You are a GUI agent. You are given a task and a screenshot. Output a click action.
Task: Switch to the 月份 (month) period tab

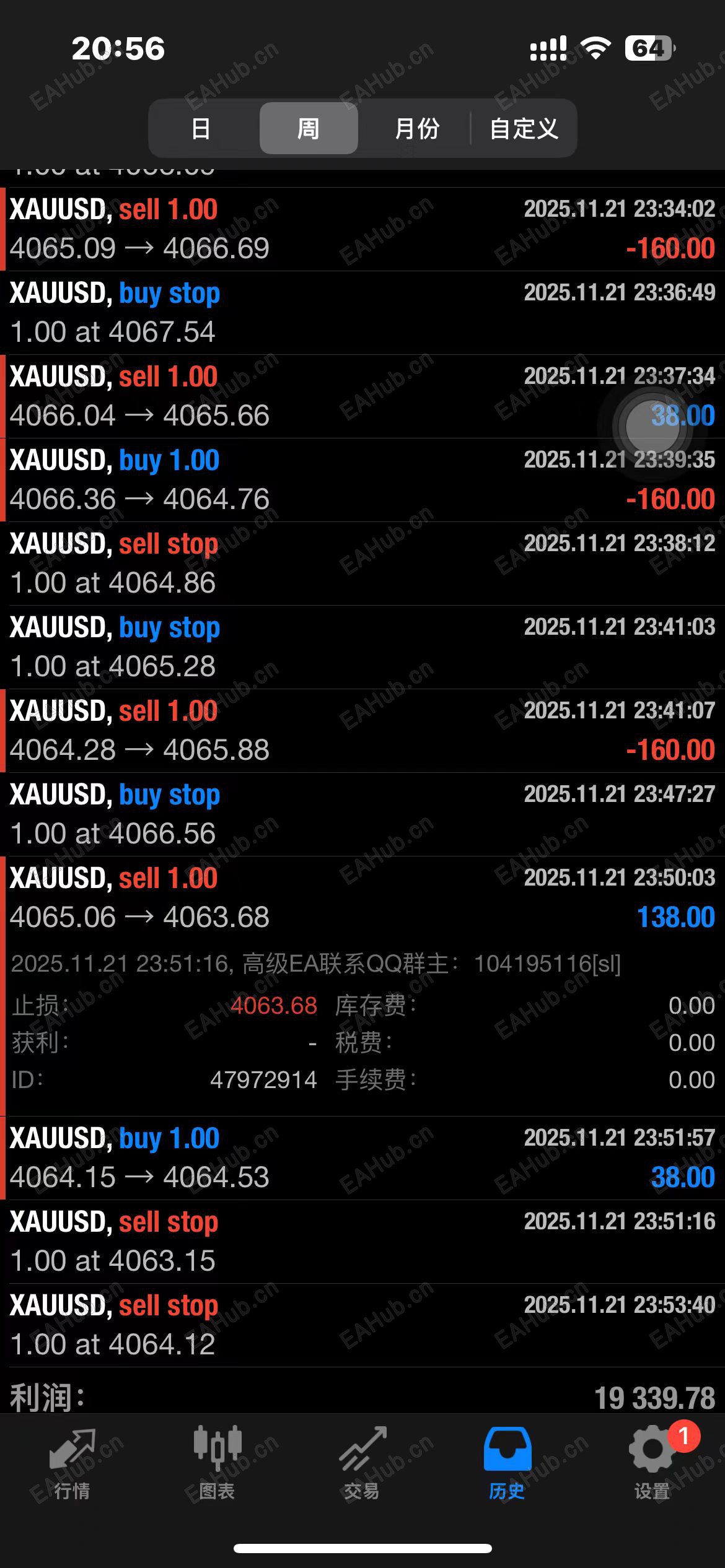click(x=416, y=129)
